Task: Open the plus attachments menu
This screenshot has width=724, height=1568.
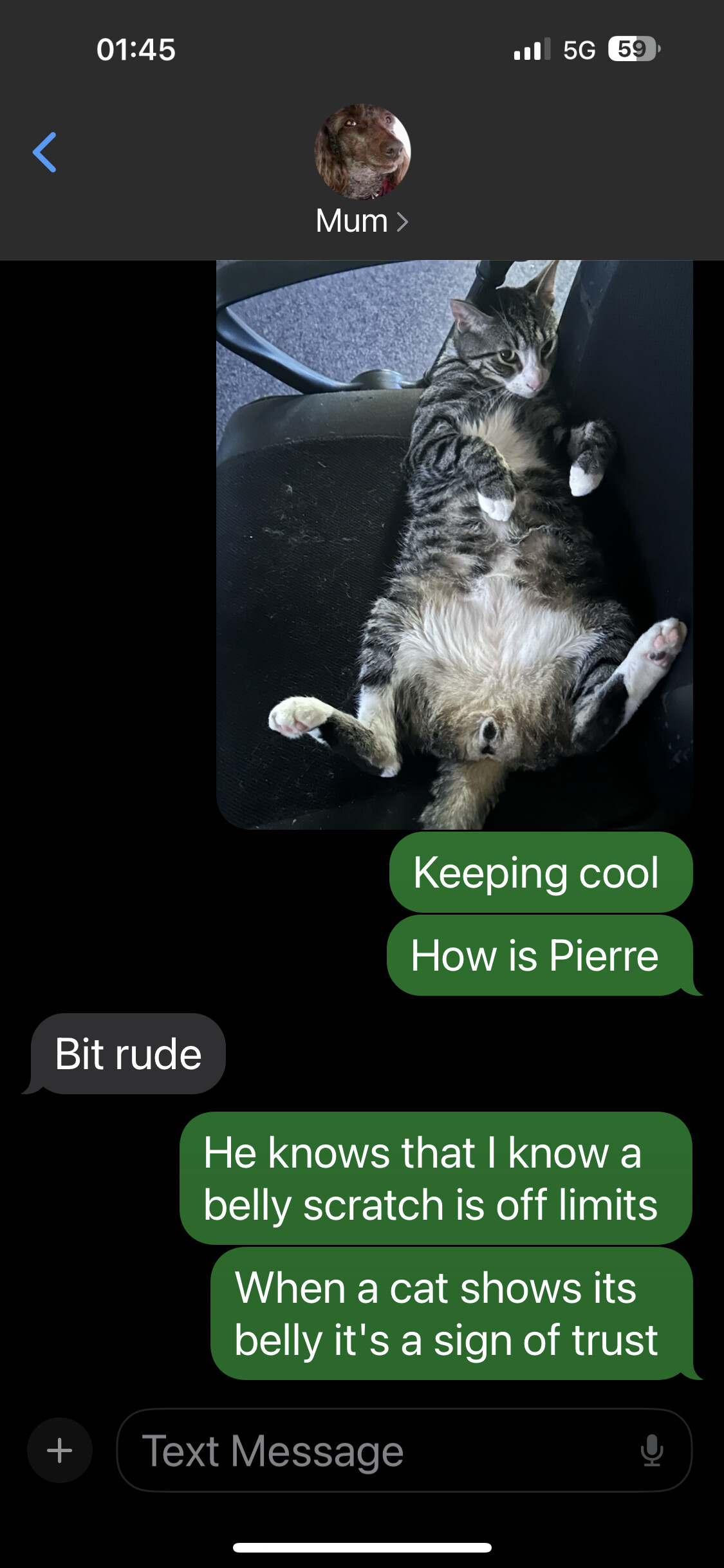Action: [60, 1450]
